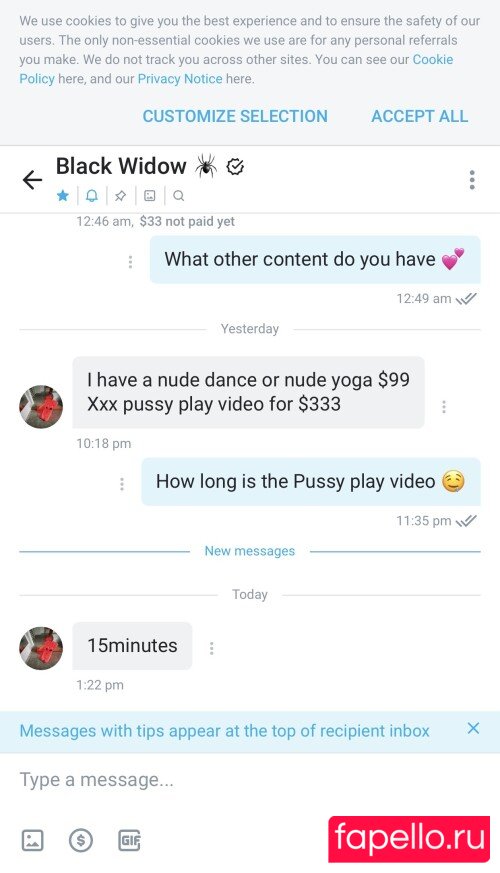Focus the Type a message field
Image resolution: width=500 pixels, height=873 pixels.
pos(250,780)
